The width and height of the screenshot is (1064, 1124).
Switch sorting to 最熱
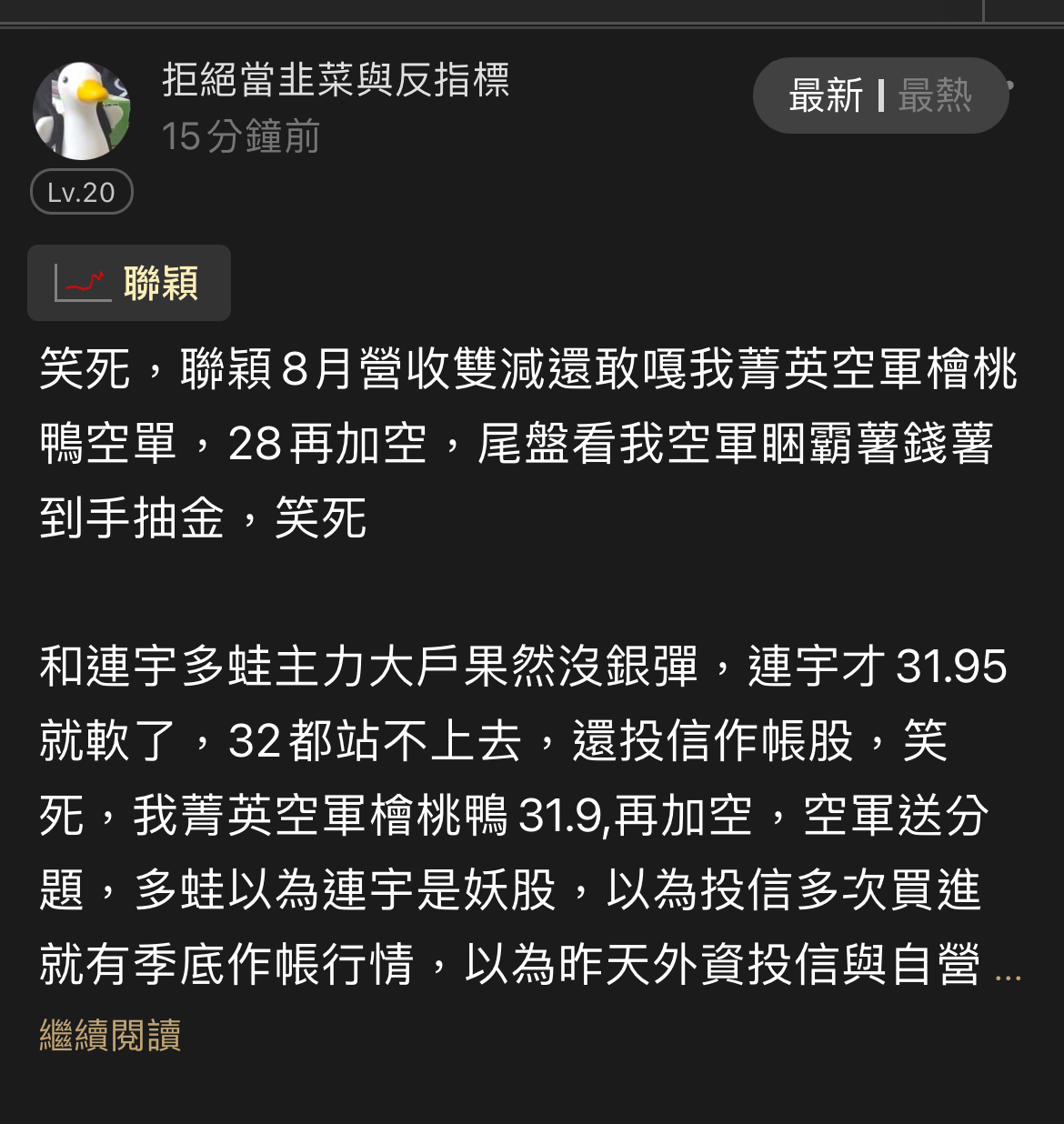(x=935, y=95)
